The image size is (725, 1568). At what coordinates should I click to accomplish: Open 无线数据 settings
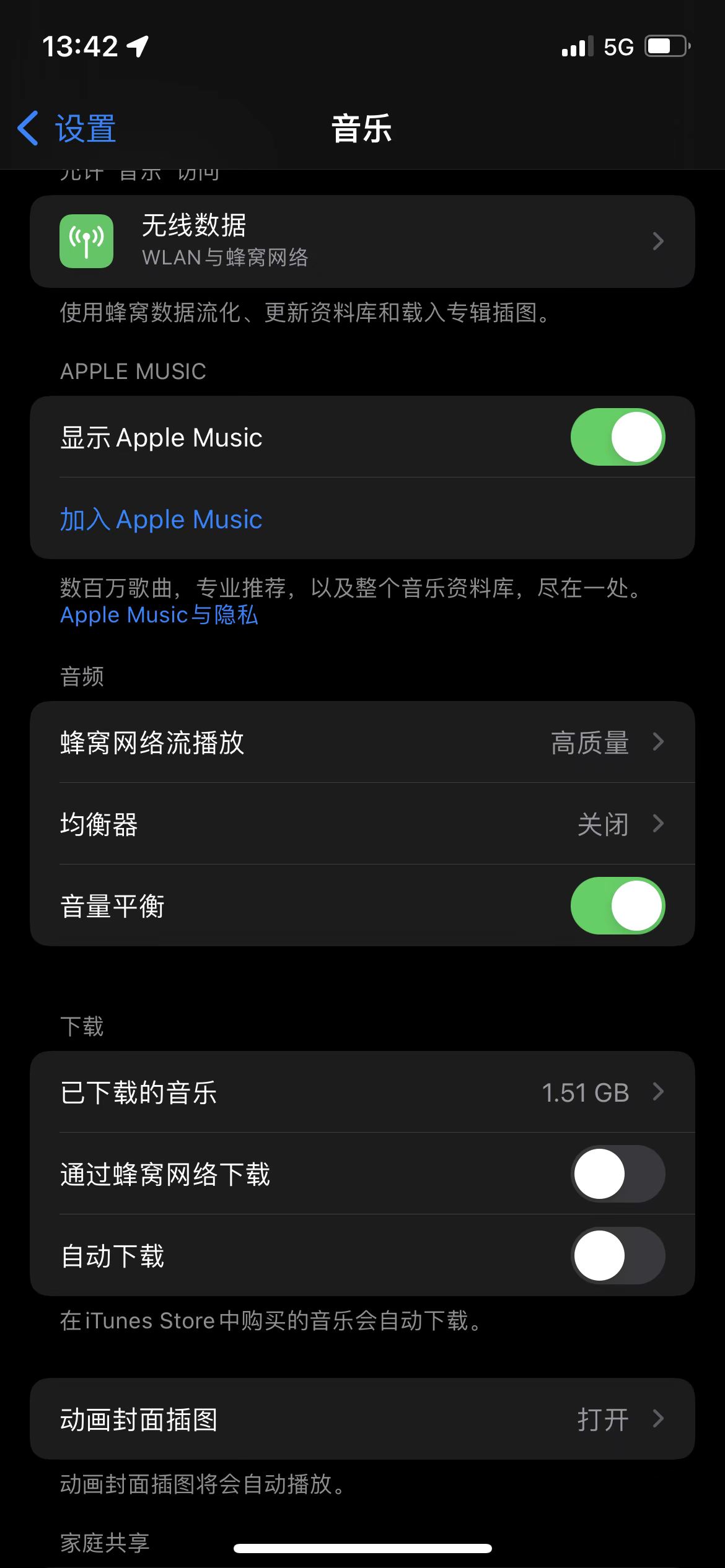pyautogui.click(x=362, y=242)
